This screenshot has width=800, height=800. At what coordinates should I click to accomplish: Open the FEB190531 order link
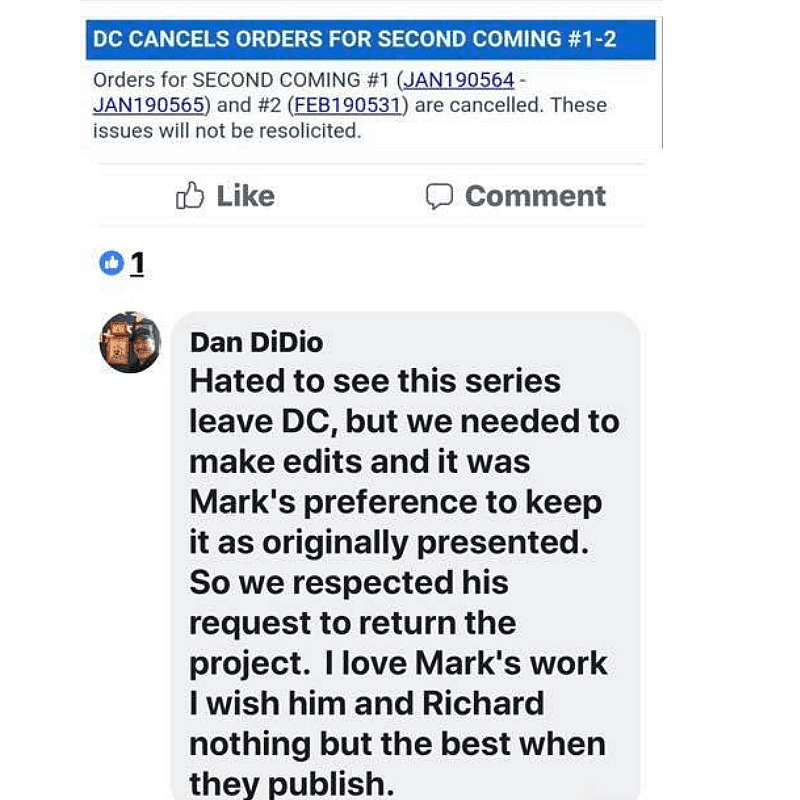click(x=348, y=105)
